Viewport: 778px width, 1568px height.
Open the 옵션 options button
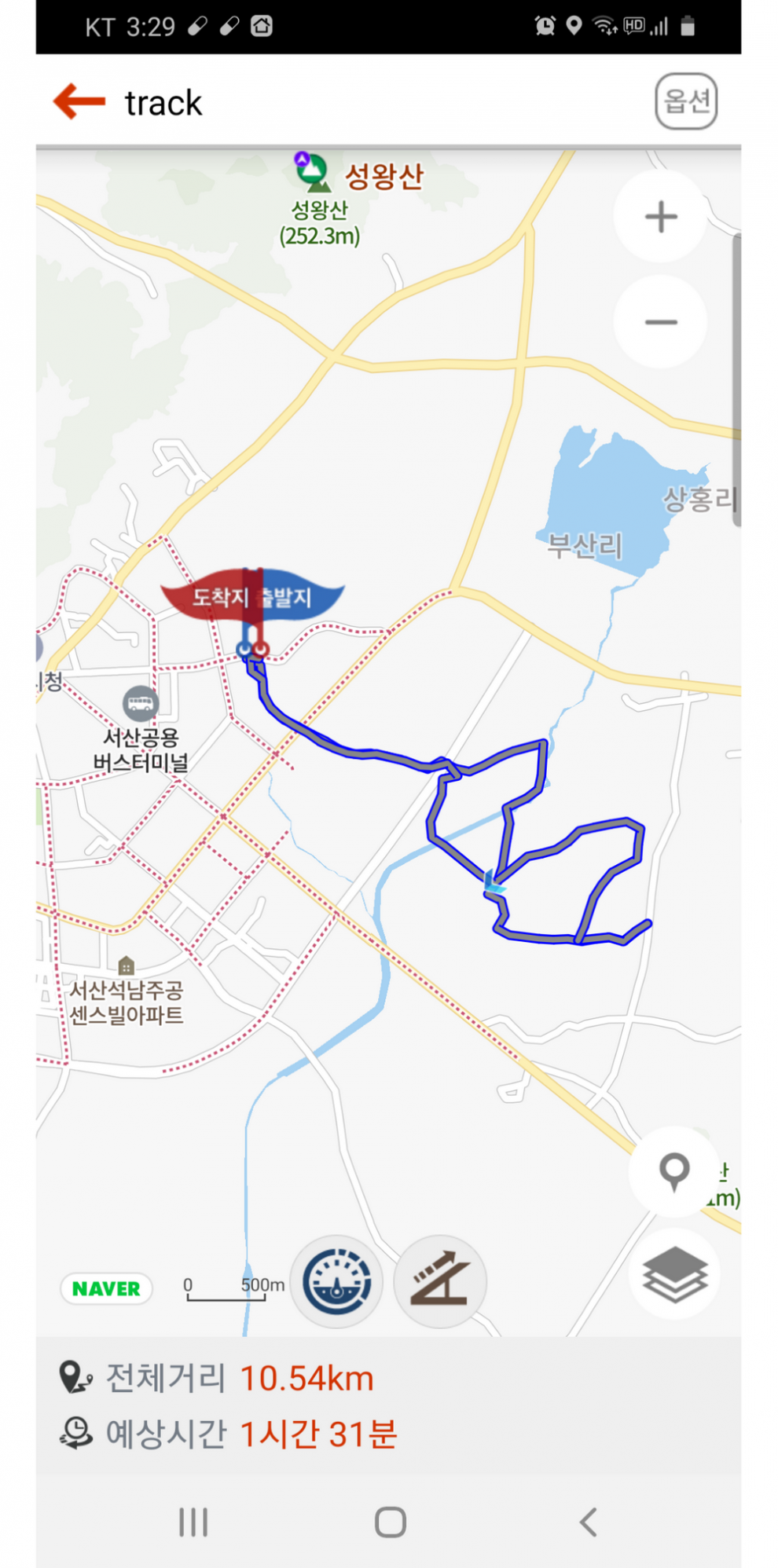(x=686, y=101)
